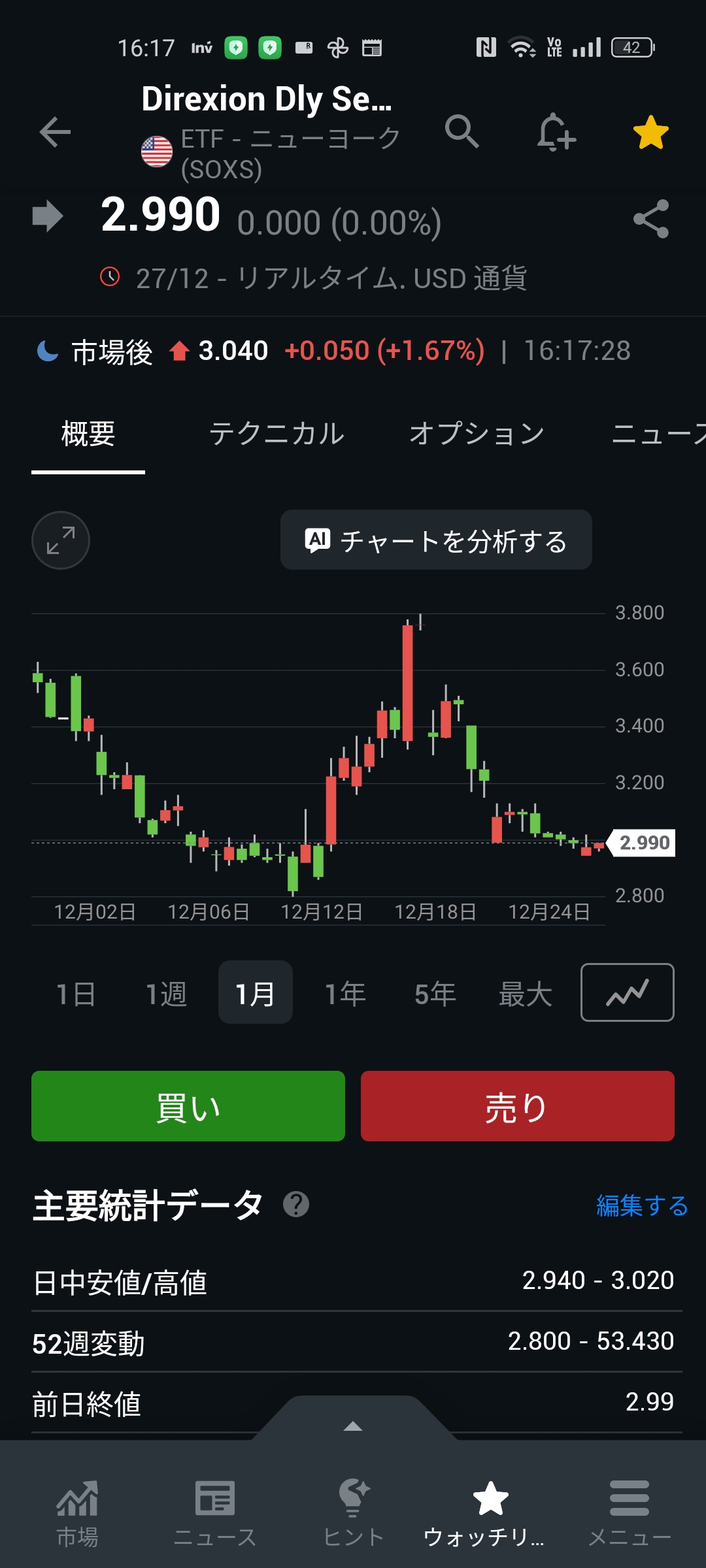Select the 1週 chart range
Image resolution: width=706 pixels, height=1568 pixels.
pyautogui.click(x=166, y=994)
